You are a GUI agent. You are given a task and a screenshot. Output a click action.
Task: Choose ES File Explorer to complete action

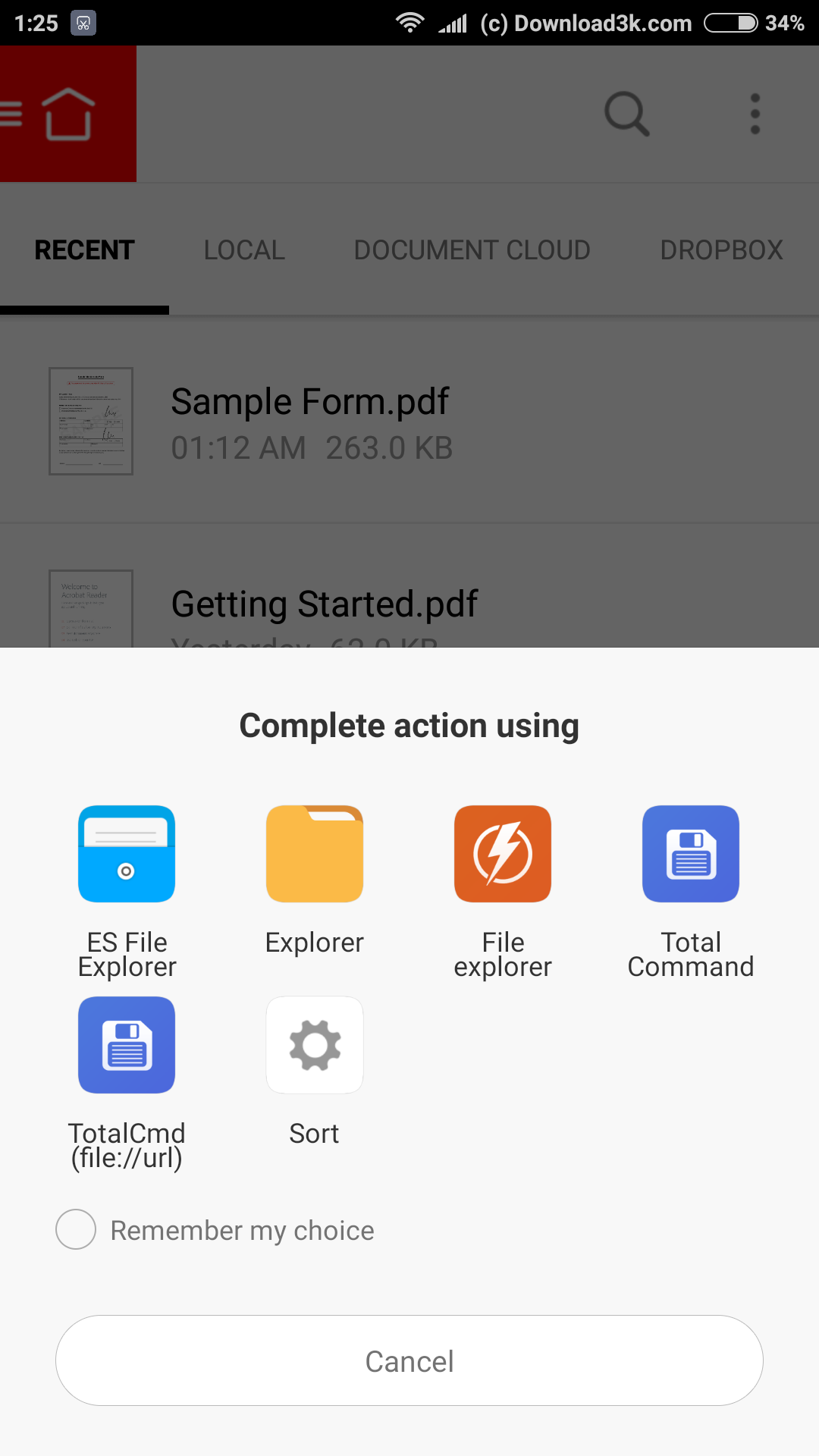[x=127, y=892]
